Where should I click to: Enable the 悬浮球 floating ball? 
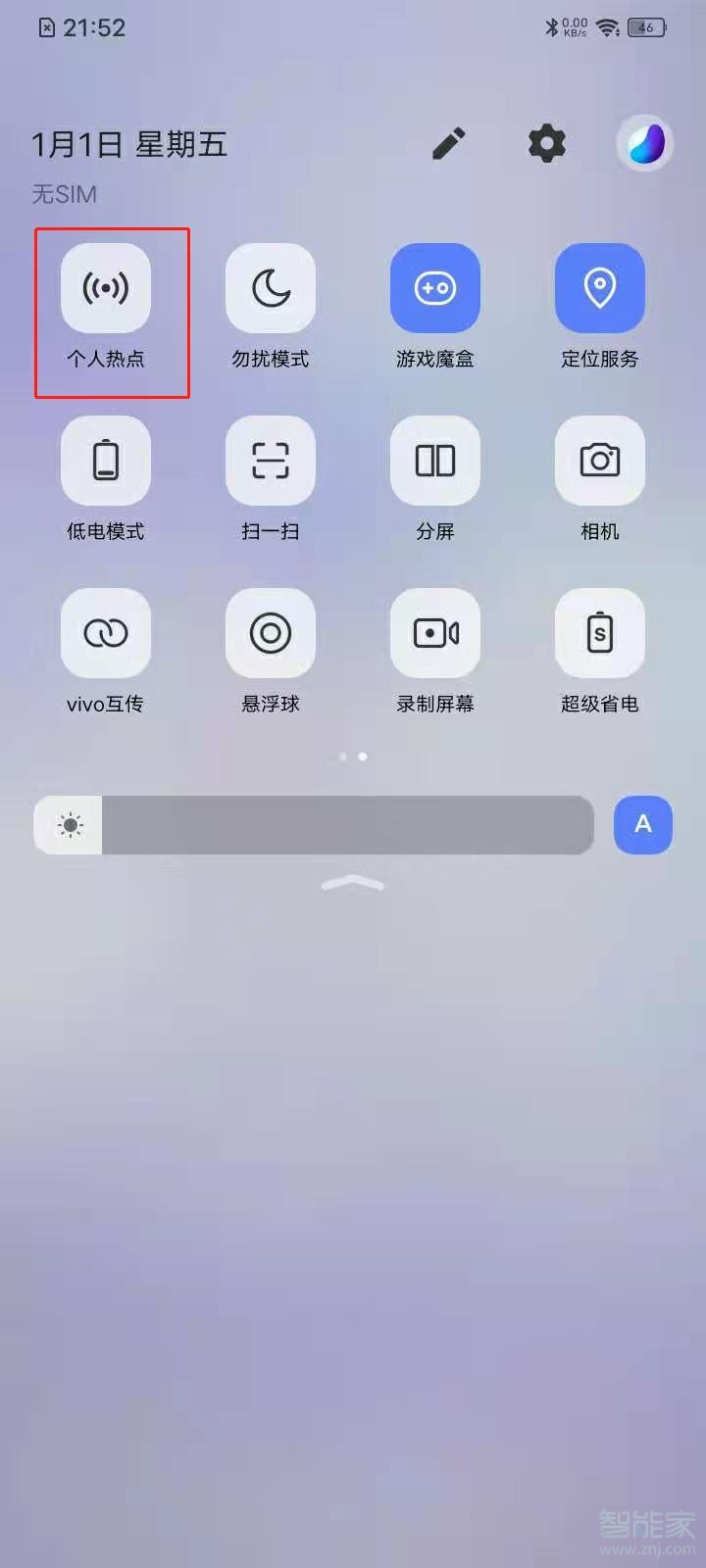click(x=271, y=633)
